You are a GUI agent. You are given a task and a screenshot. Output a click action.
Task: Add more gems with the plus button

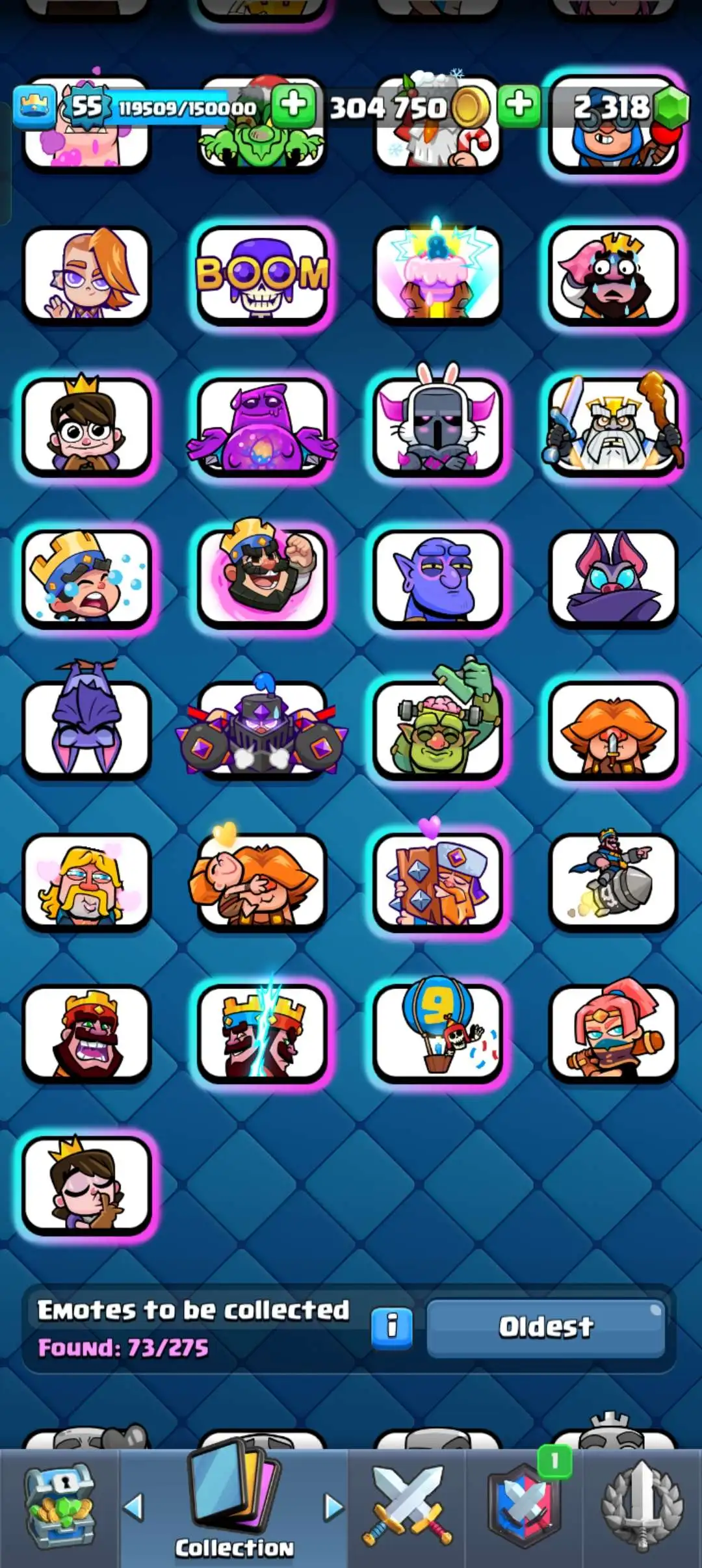pos(519,106)
